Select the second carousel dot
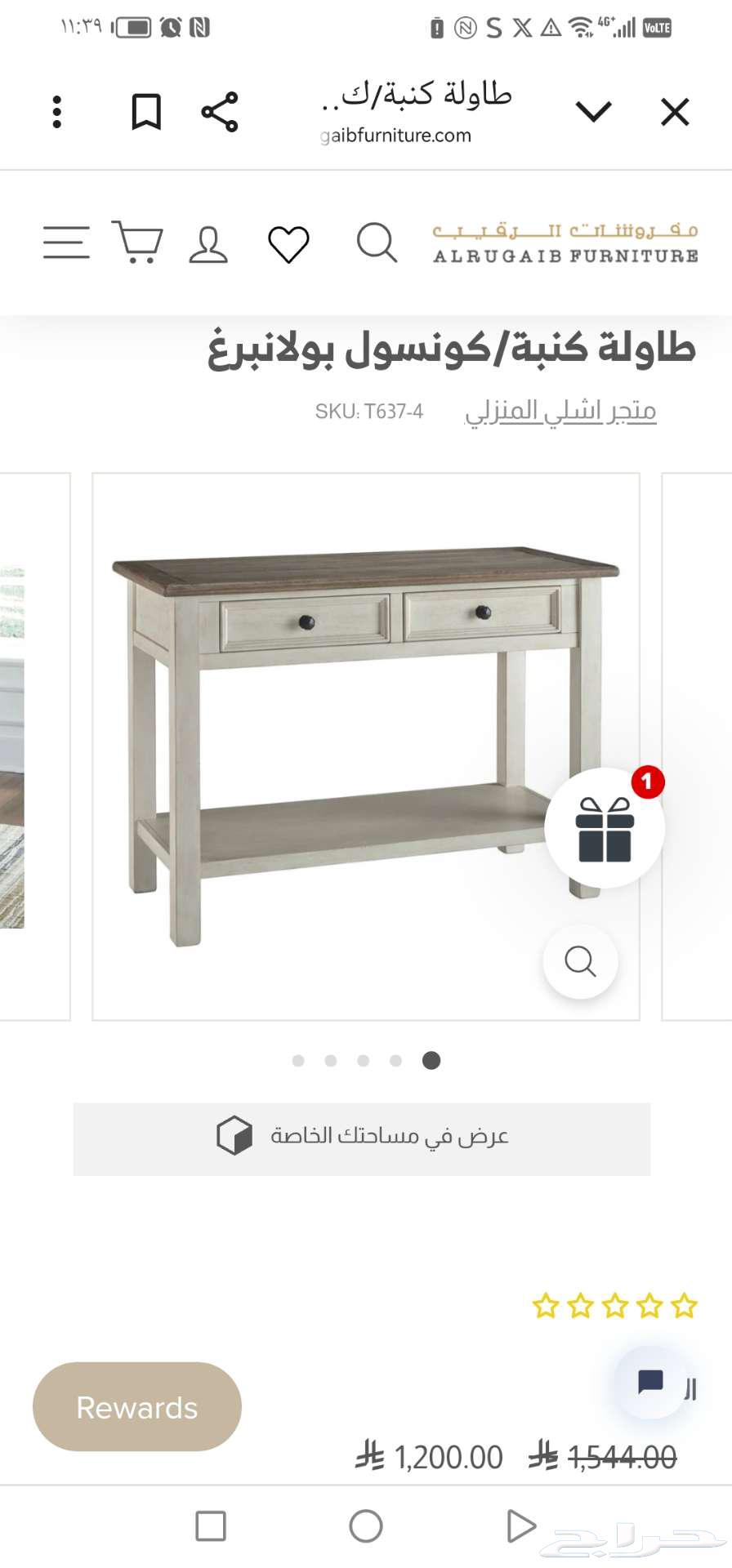The image size is (732, 1568). click(x=331, y=1060)
